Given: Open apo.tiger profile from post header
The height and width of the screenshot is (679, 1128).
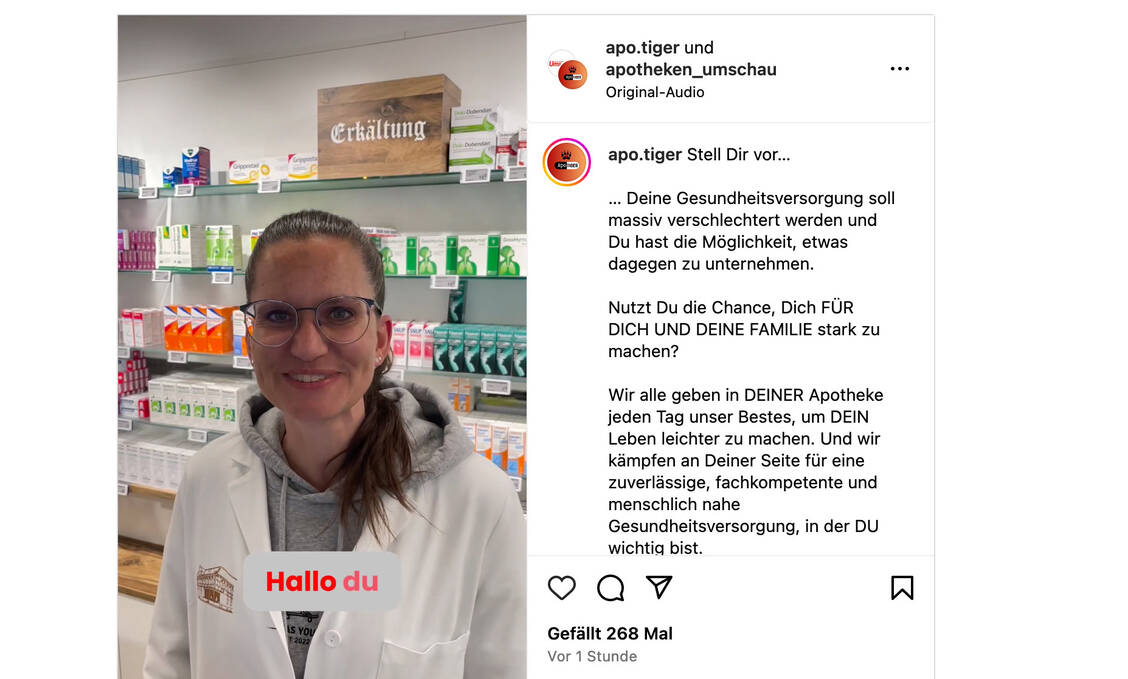Looking at the screenshot, I should pos(642,47).
